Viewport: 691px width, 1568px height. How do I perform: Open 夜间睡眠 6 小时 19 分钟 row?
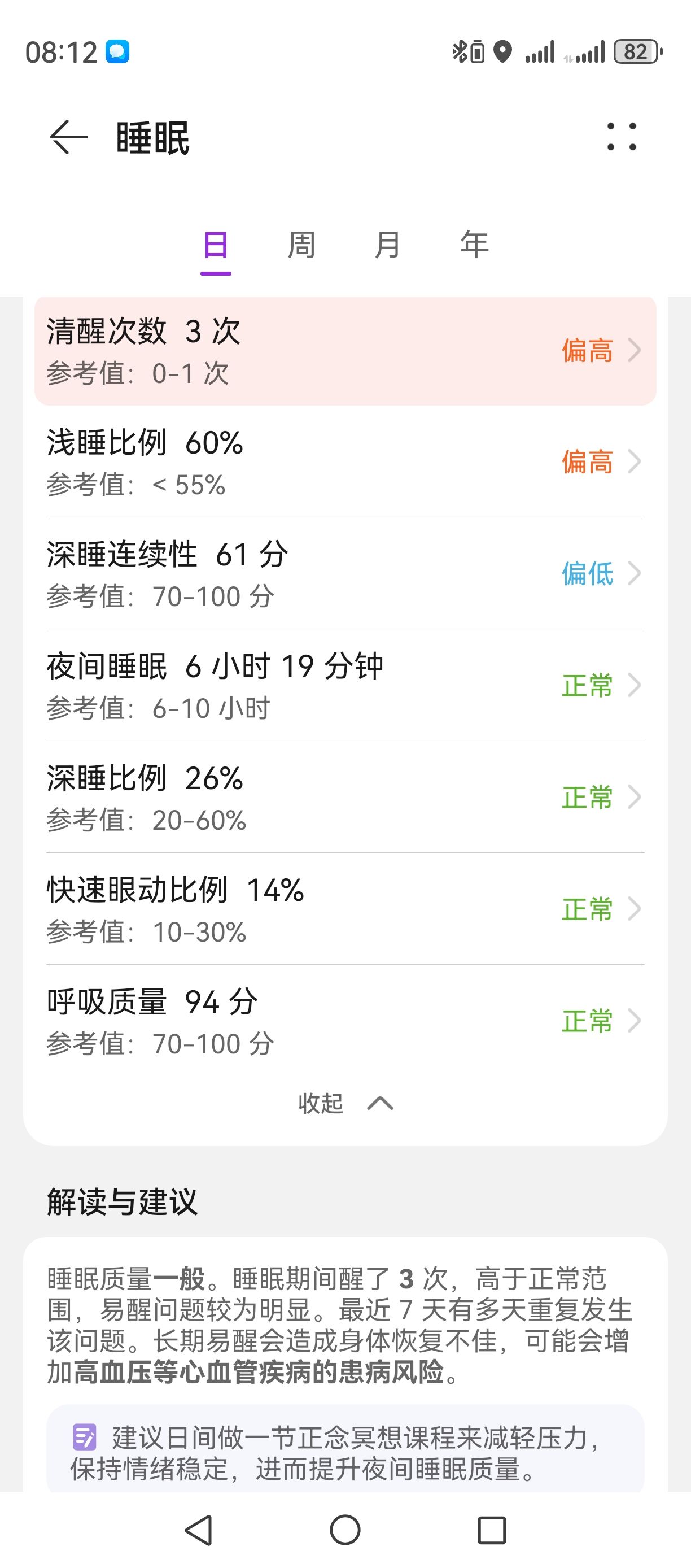click(345, 685)
